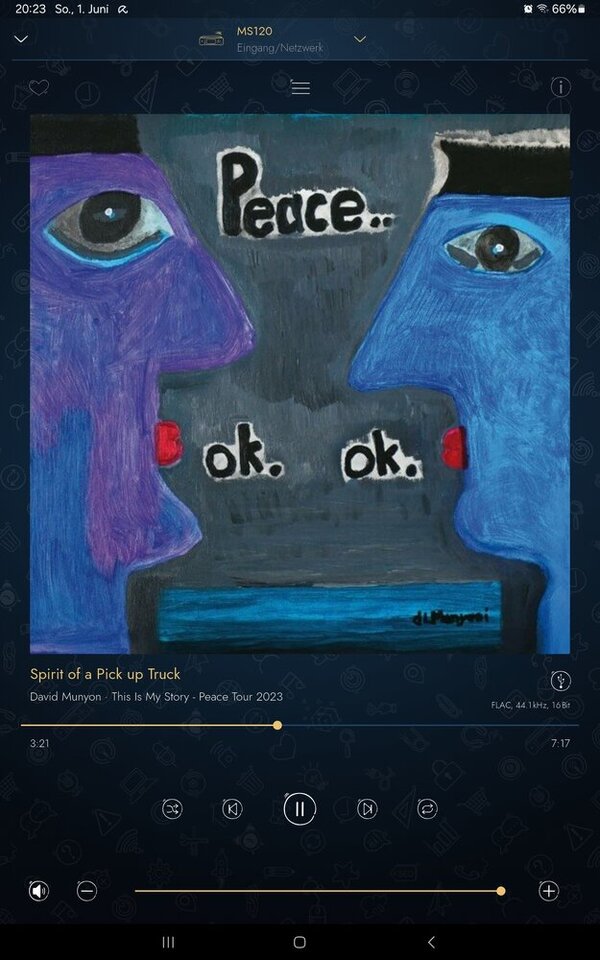The width and height of the screenshot is (600, 960).
Task: Skip to the next track
Action: click(367, 809)
